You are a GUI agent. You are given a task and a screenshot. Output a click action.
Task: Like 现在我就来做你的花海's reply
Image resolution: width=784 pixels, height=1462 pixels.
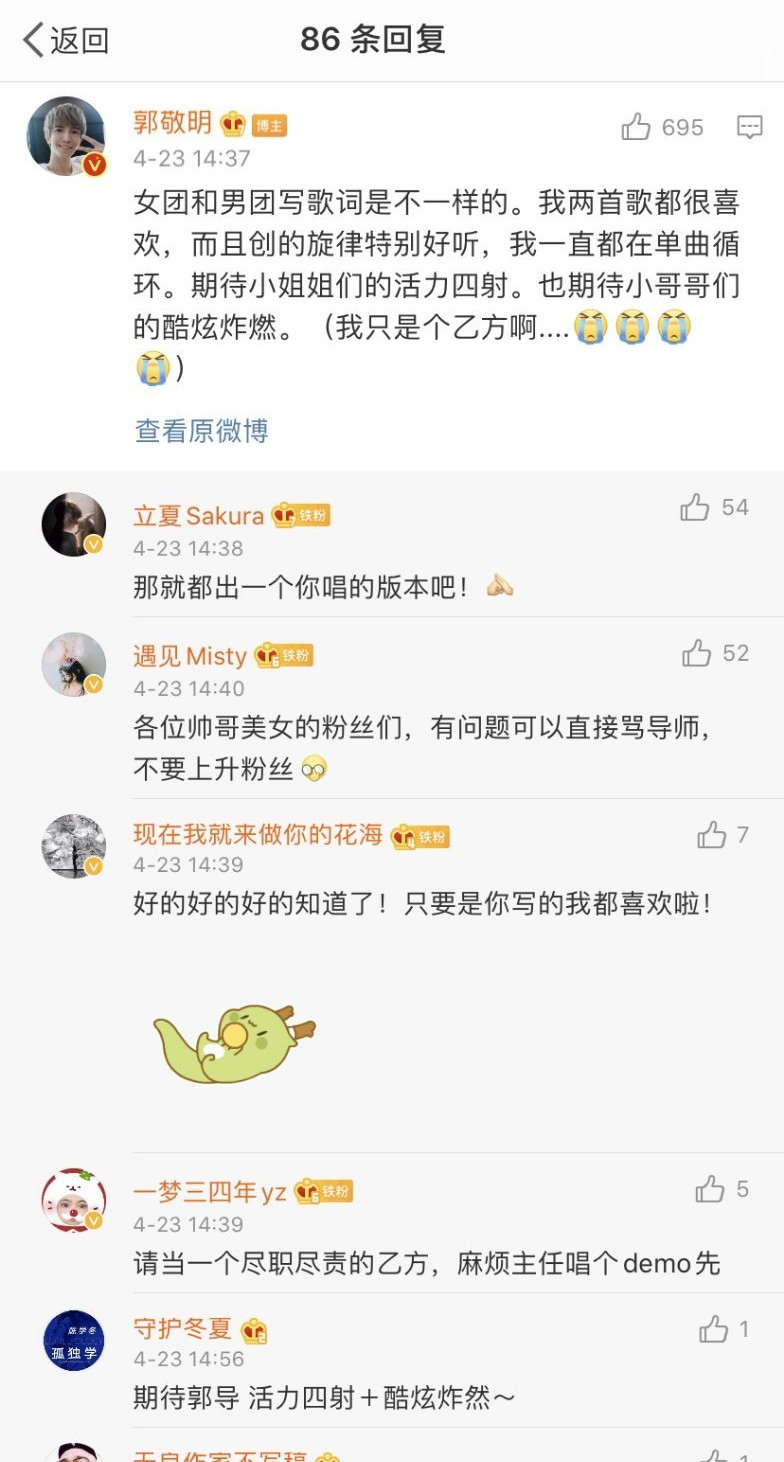(x=712, y=835)
